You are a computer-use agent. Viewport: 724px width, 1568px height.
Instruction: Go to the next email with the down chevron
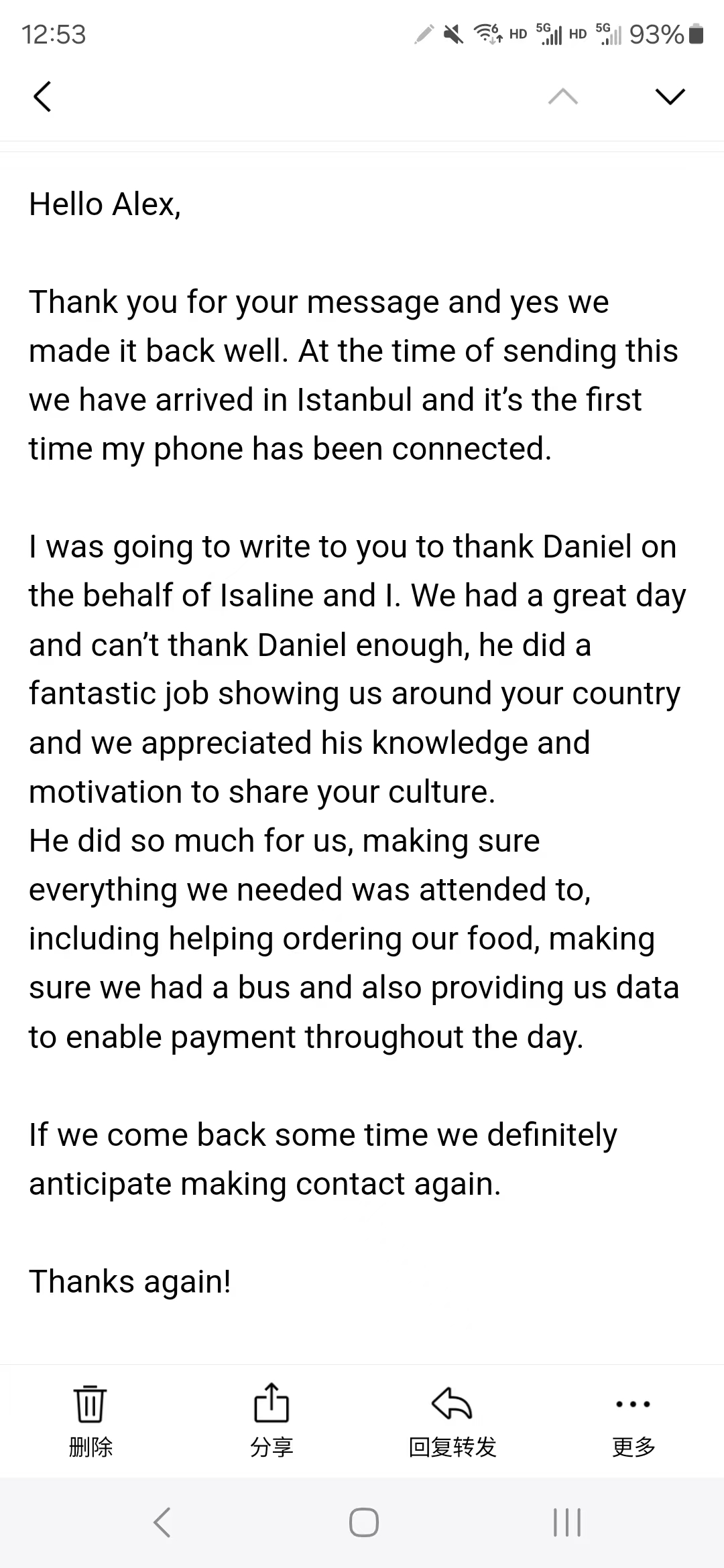(670, 96)
